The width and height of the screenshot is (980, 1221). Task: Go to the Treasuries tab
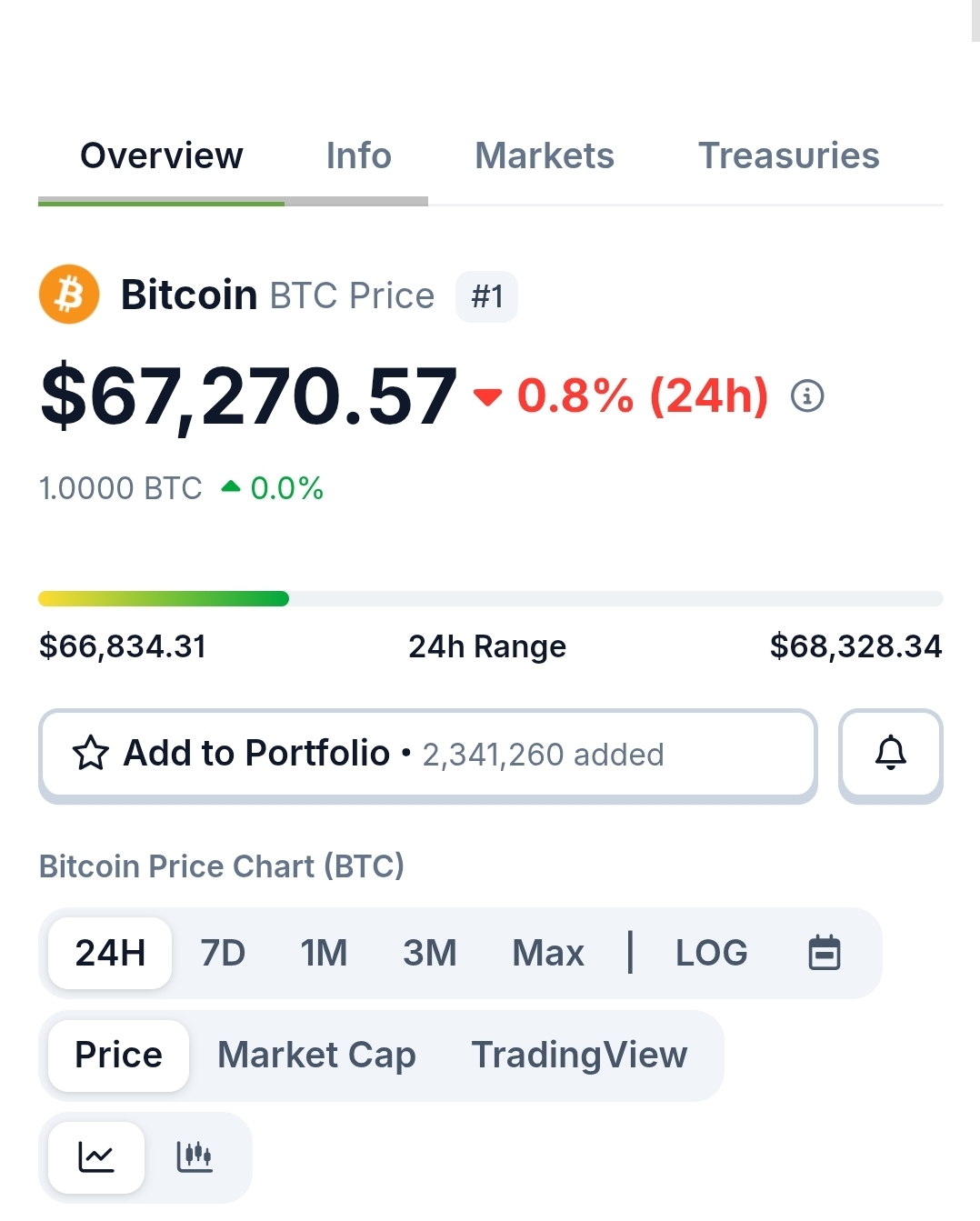click(x=788, y=156)
